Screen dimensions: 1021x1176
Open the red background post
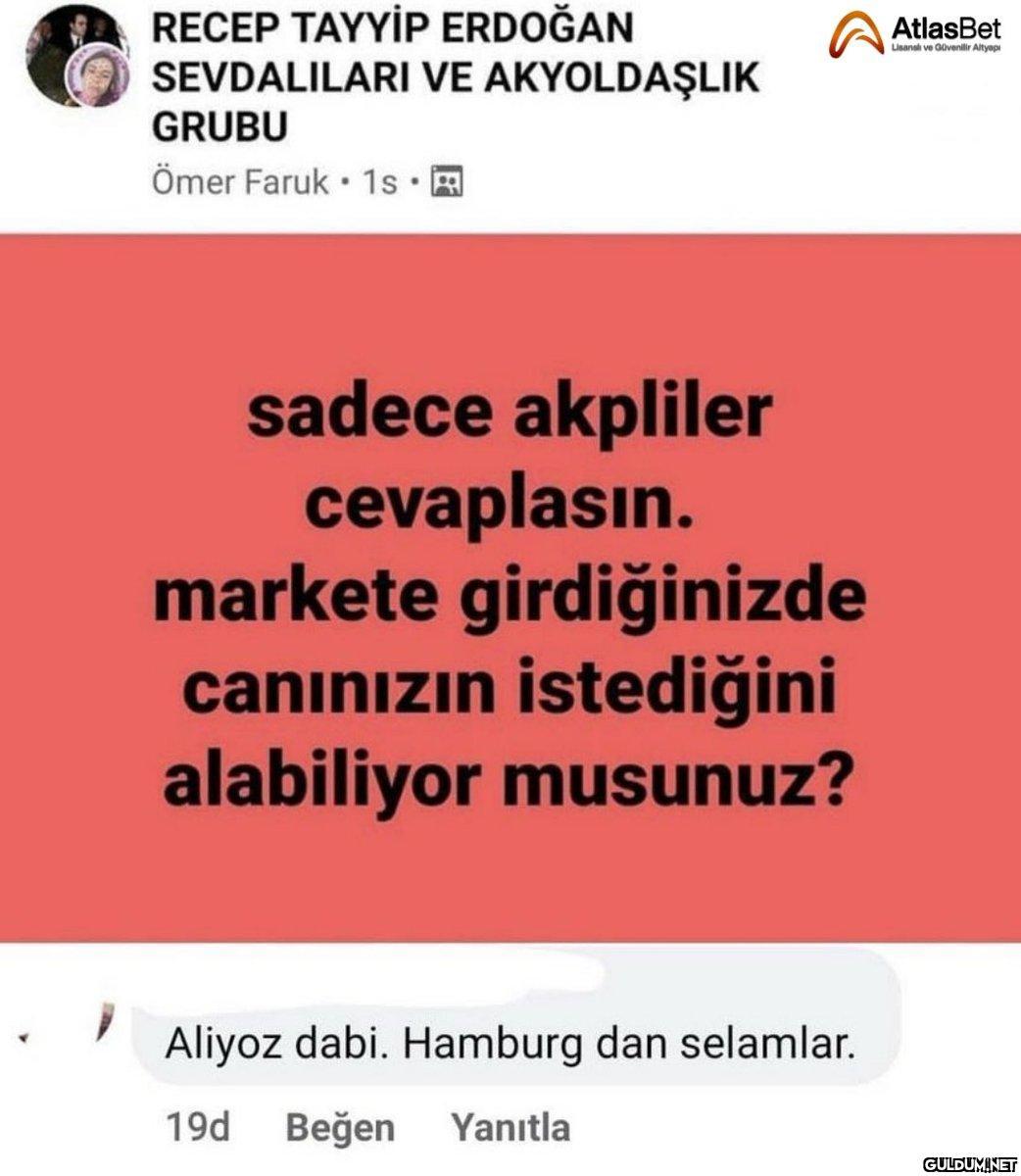point(510,588)
